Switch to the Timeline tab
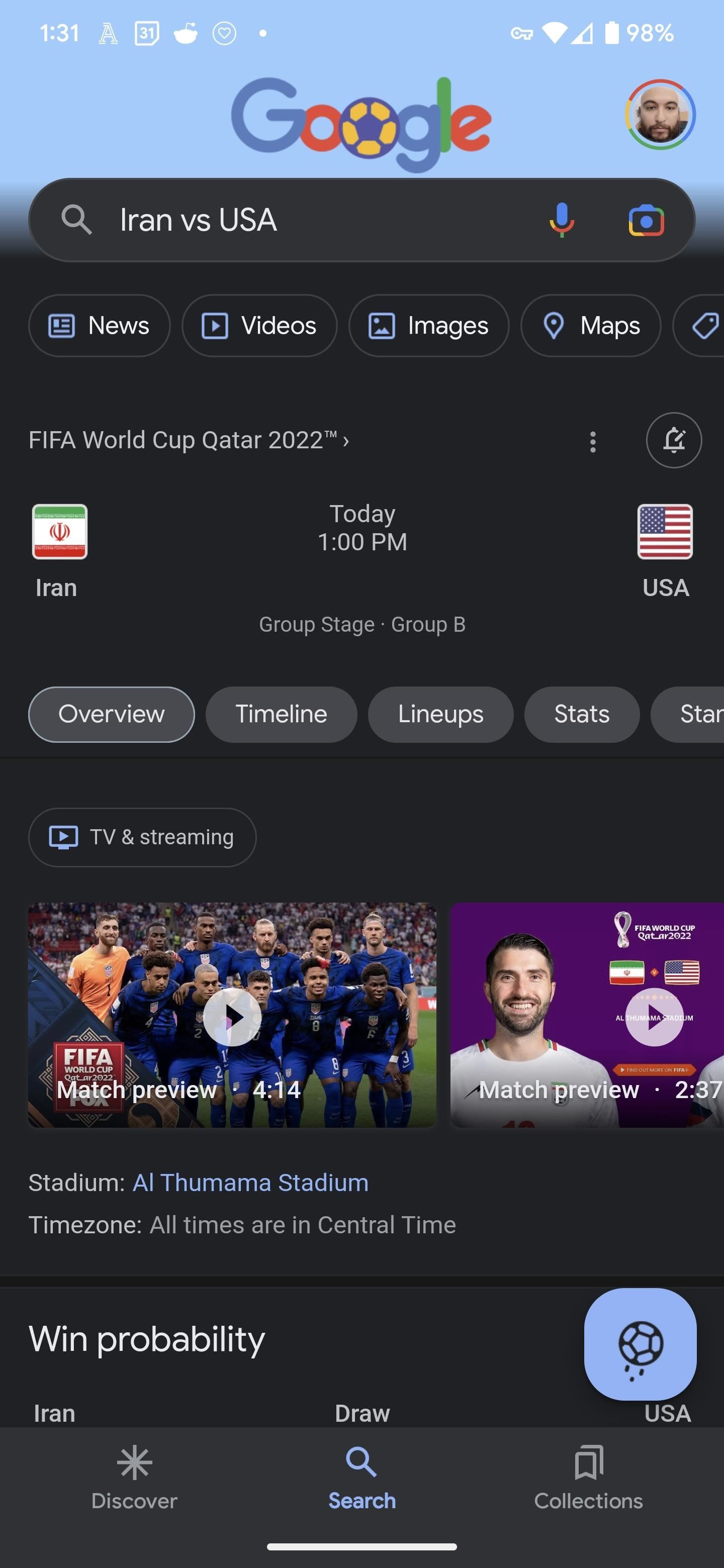This screenshot has width=724, height=1568. coord(282,714)
